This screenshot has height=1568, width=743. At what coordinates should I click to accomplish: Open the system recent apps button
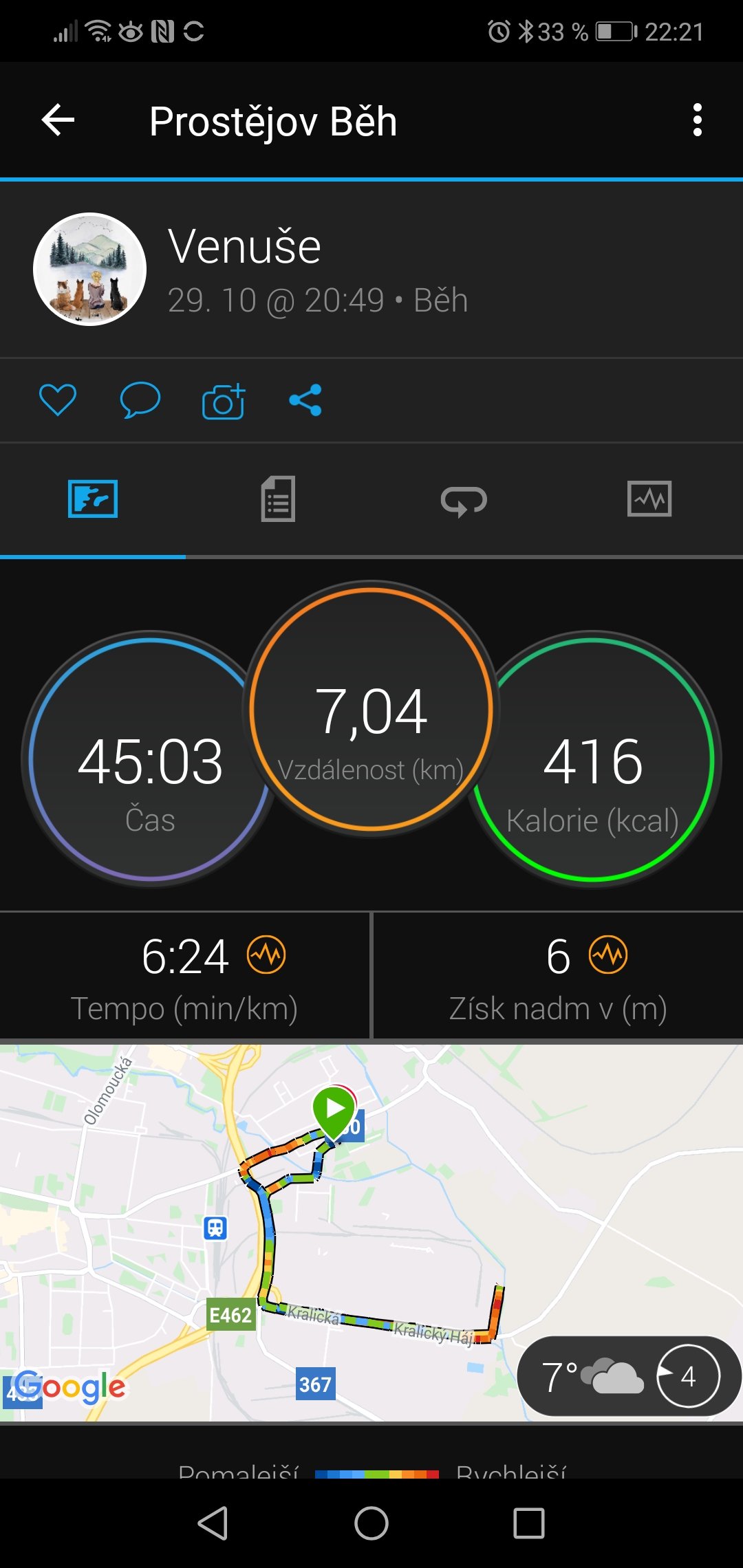pos(529,1523)
